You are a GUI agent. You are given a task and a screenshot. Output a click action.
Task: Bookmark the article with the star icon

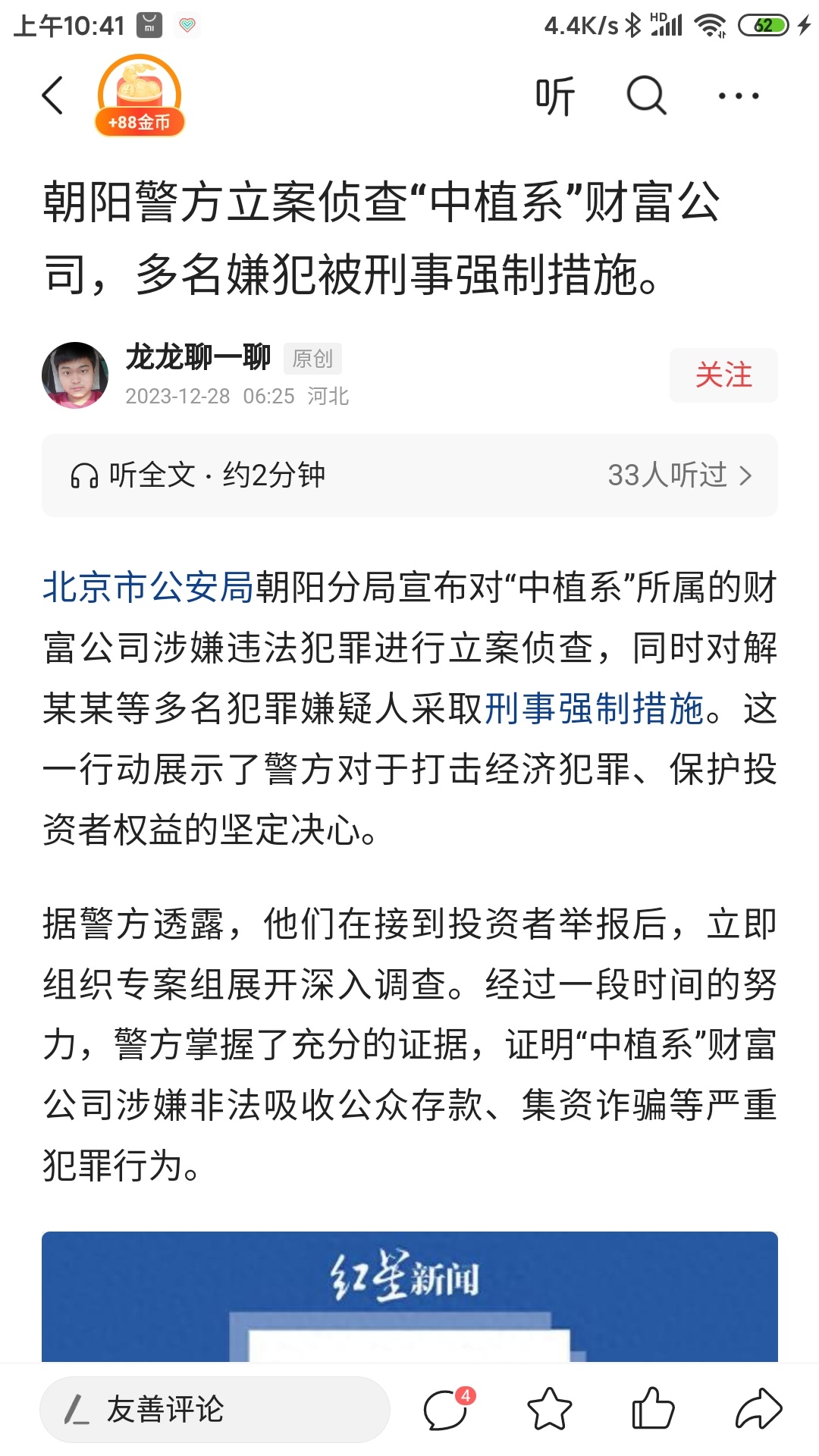point(549,1410)
